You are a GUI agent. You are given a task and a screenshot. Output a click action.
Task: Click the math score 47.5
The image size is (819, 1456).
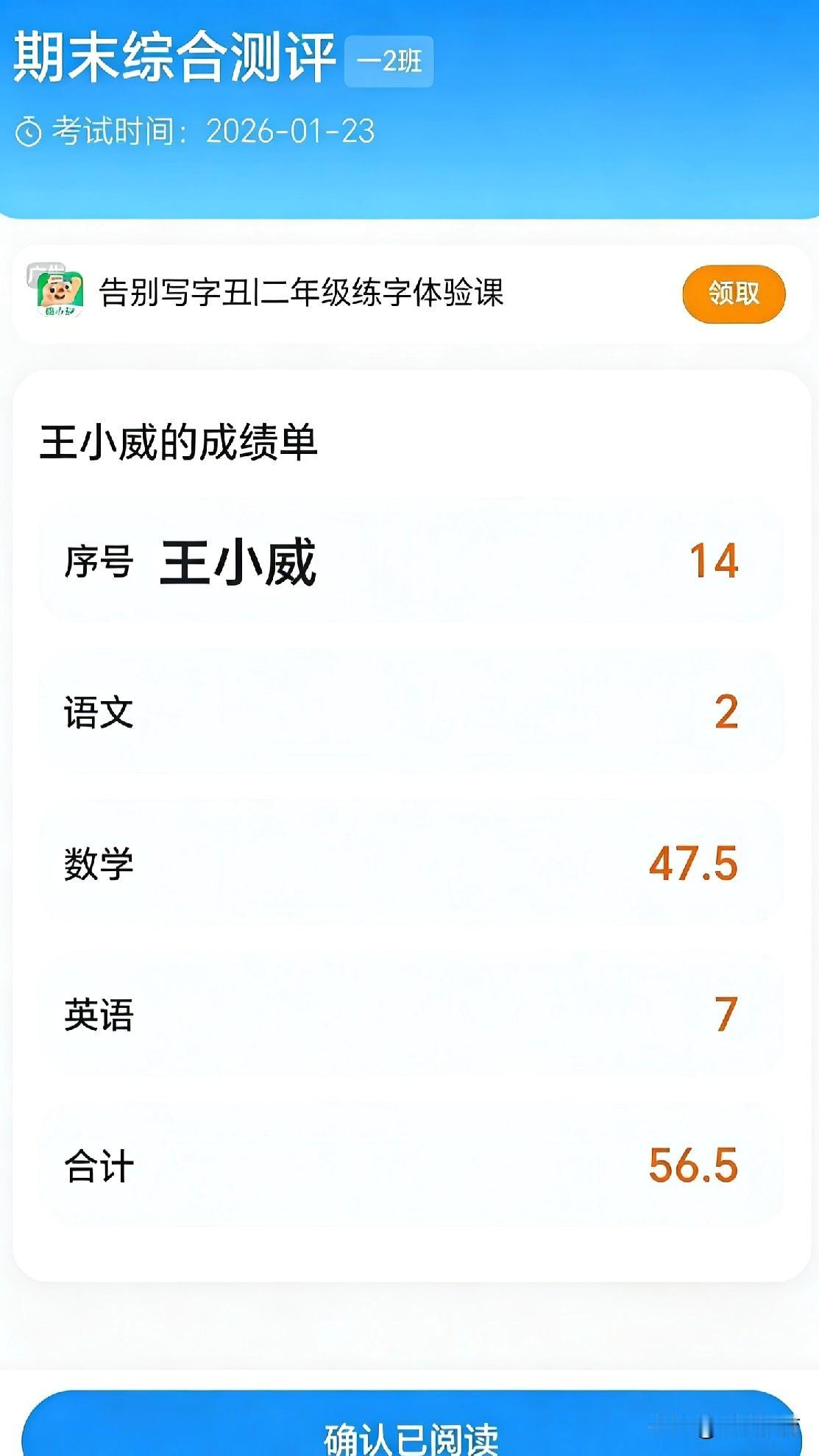tap(692, 866)
